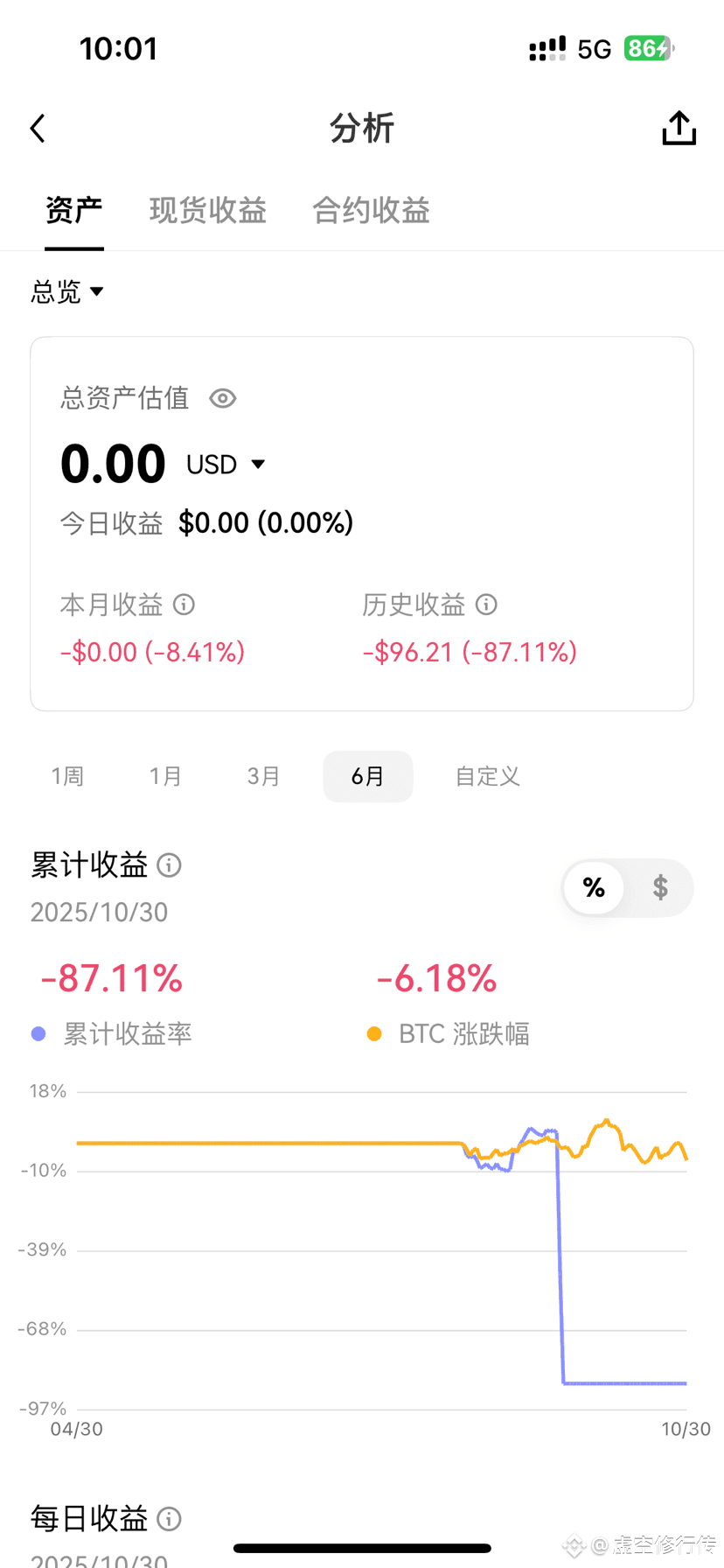Change the USD currency dropdown
Screen dimensions: 724x1568
[x=226, y=465]
